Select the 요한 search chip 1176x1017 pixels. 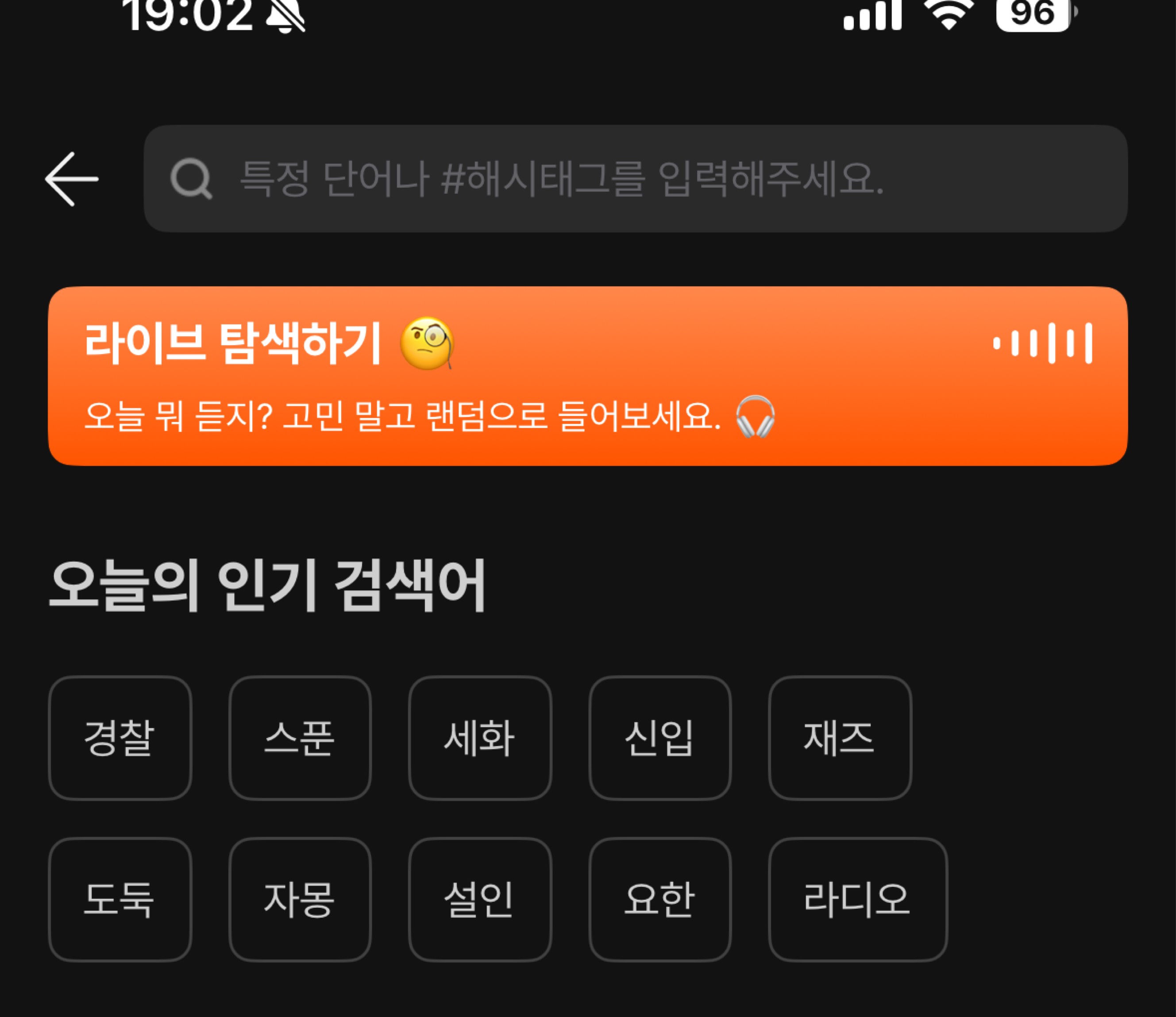pos(659,899)
